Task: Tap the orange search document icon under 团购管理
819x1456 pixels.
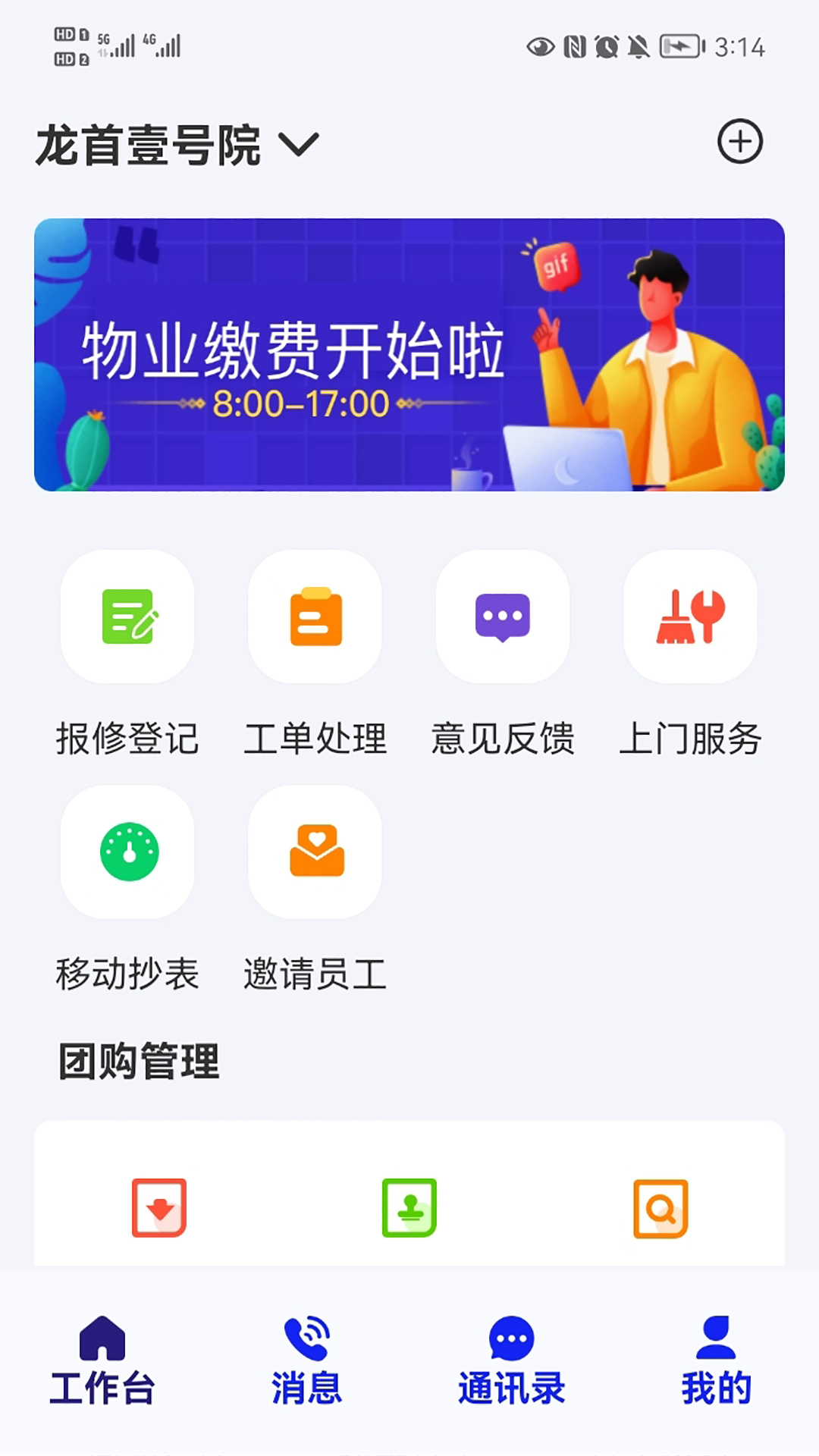Action: tap(661, 1208)
